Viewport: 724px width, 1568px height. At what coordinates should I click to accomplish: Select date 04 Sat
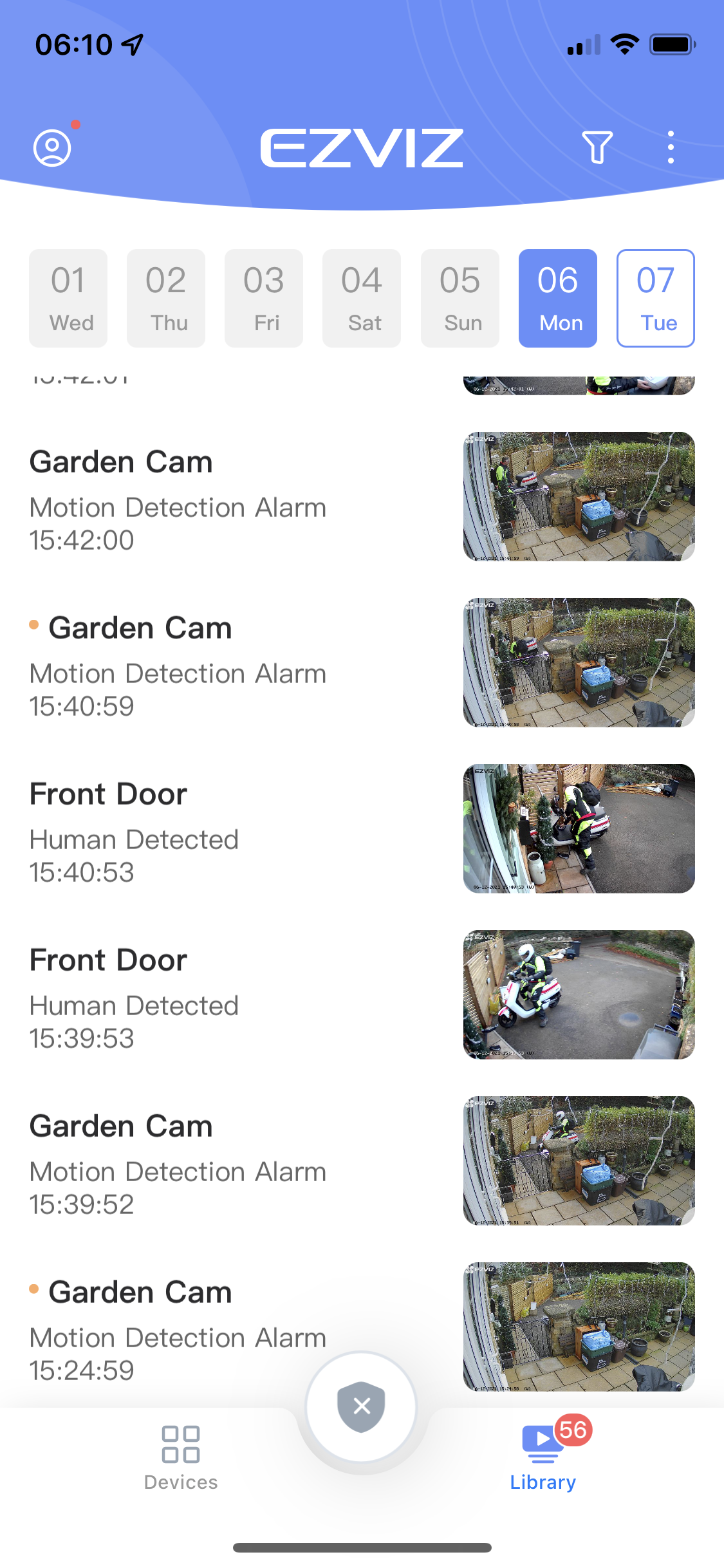point(362,298)
